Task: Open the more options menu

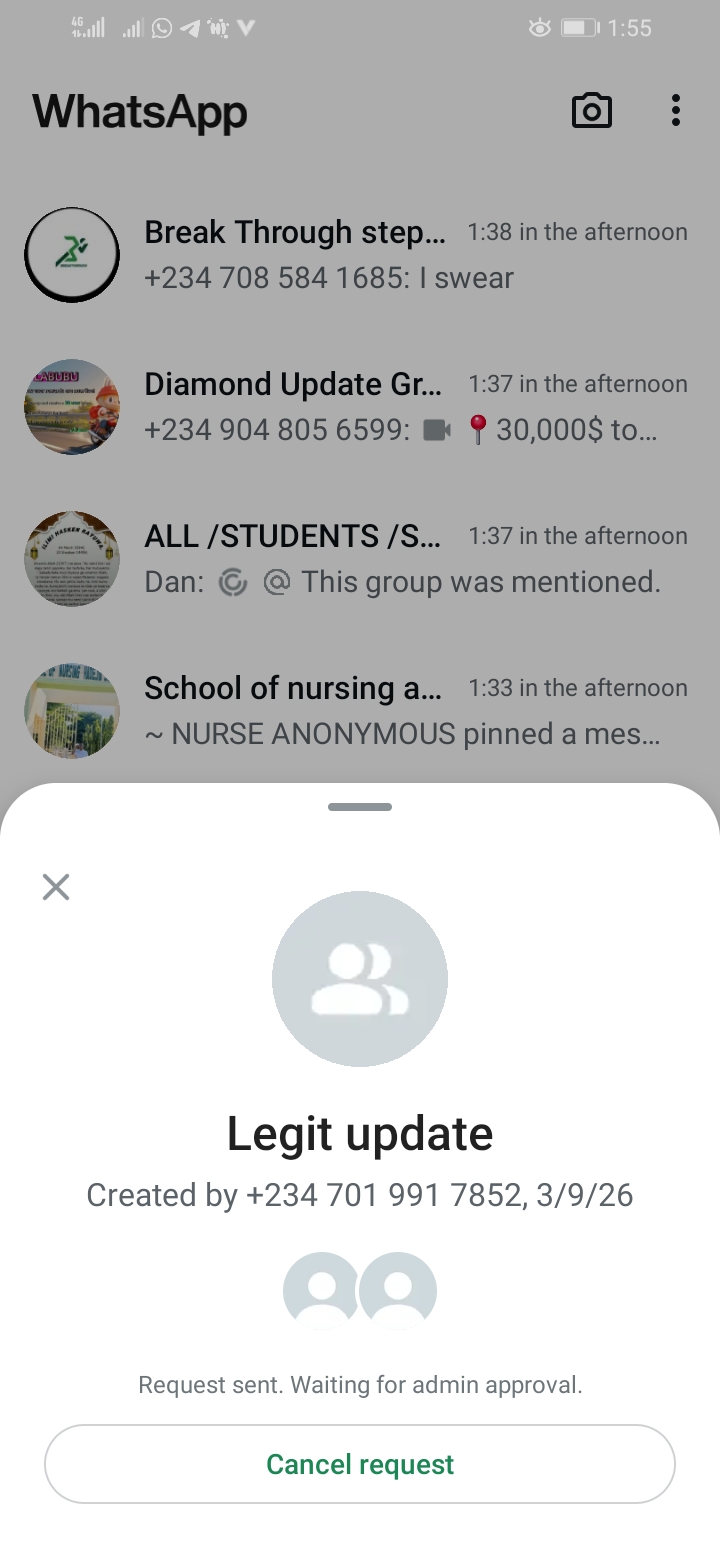Action: point(676,111)
